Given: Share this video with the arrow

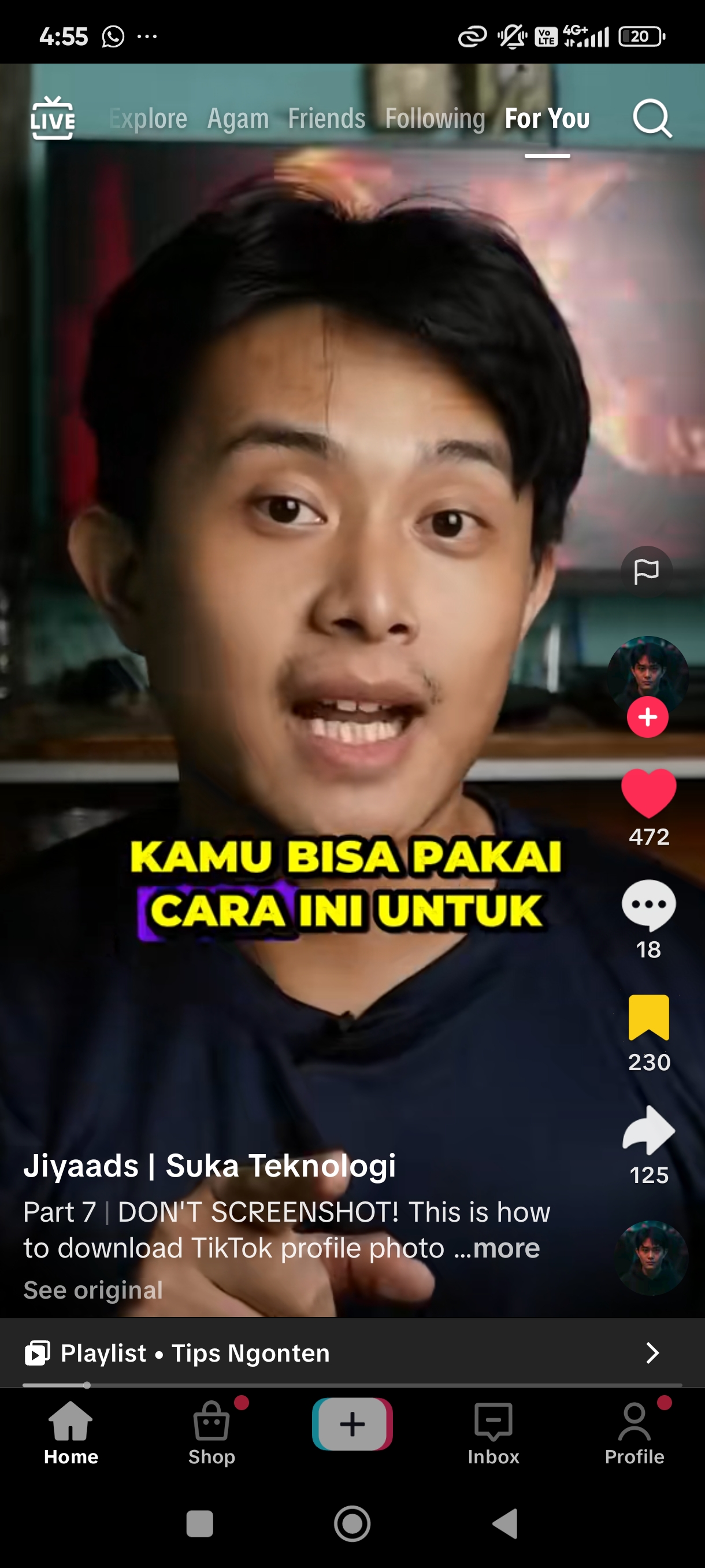Looking at the screenshot, I should tap(648, 1130).
